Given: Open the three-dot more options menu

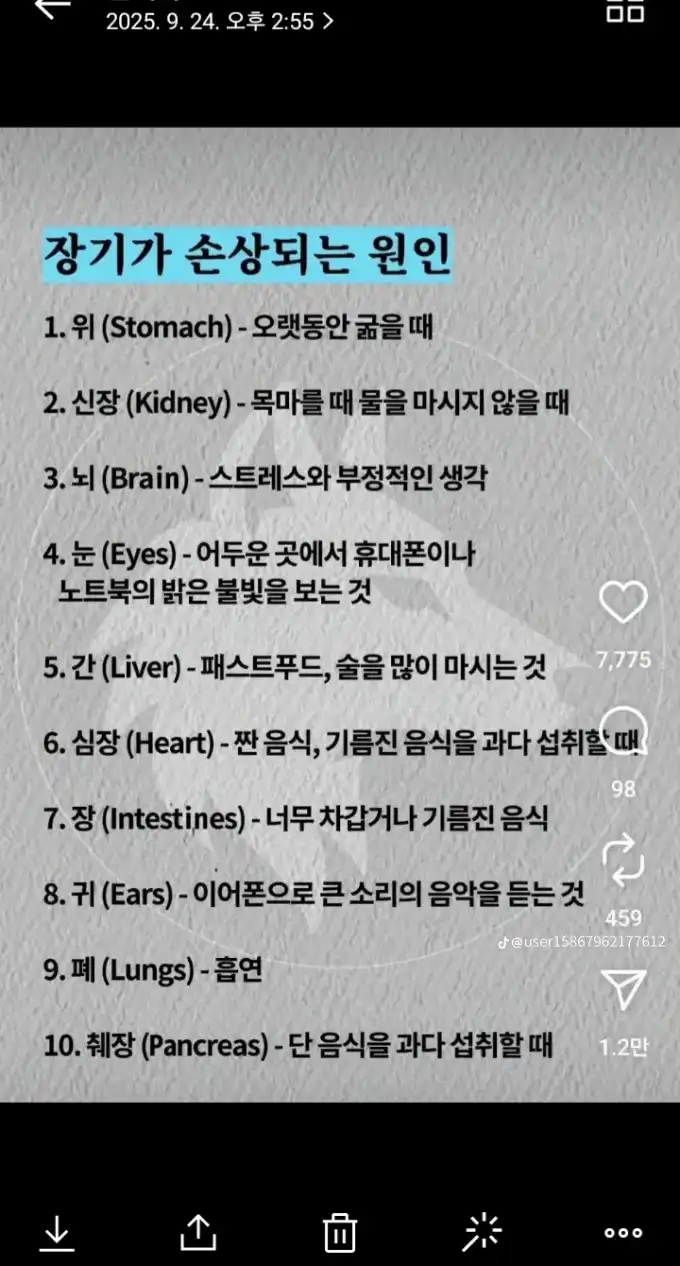Looking at the screenshot, I should [x=624, y=1233].
